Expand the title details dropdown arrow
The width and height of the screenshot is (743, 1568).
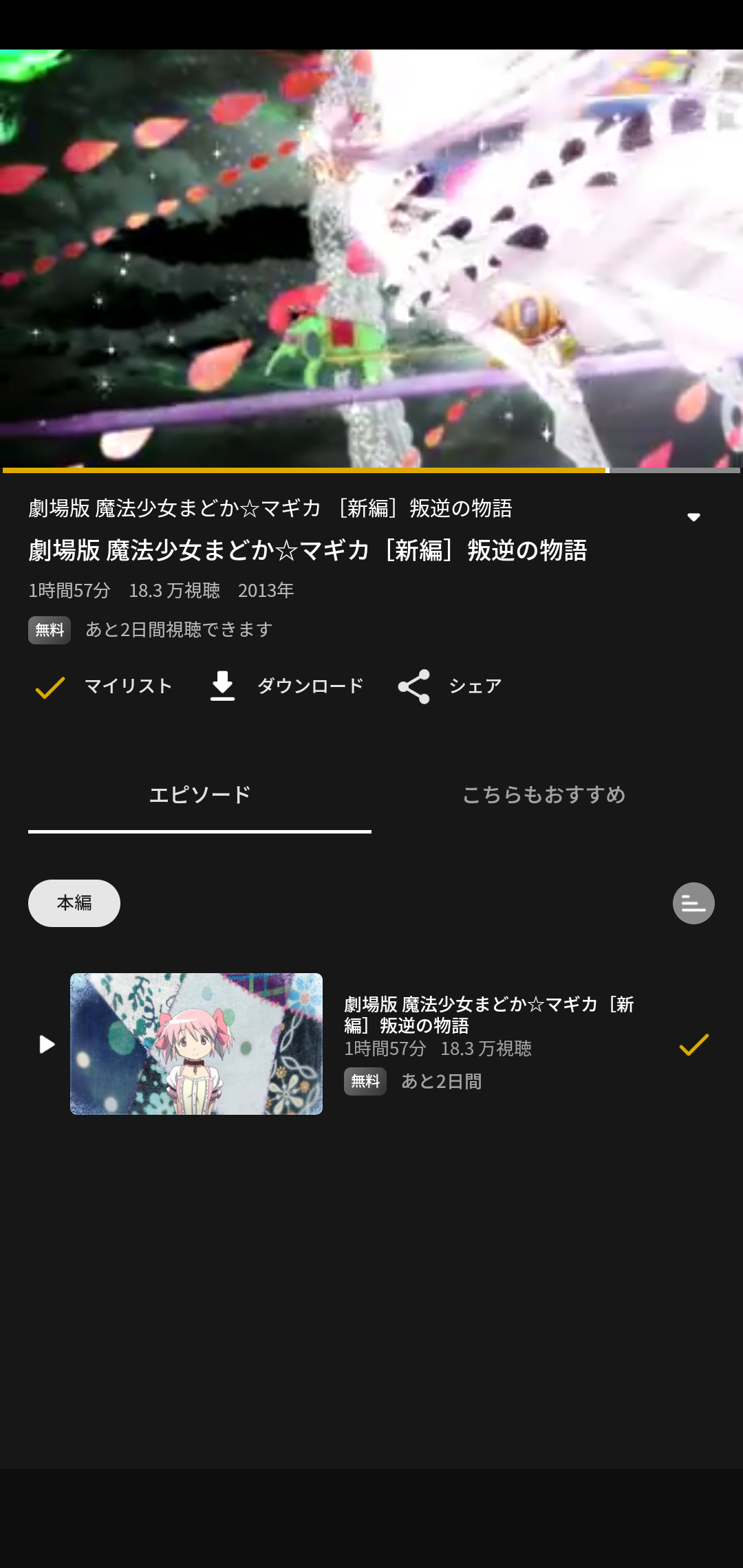693,517
